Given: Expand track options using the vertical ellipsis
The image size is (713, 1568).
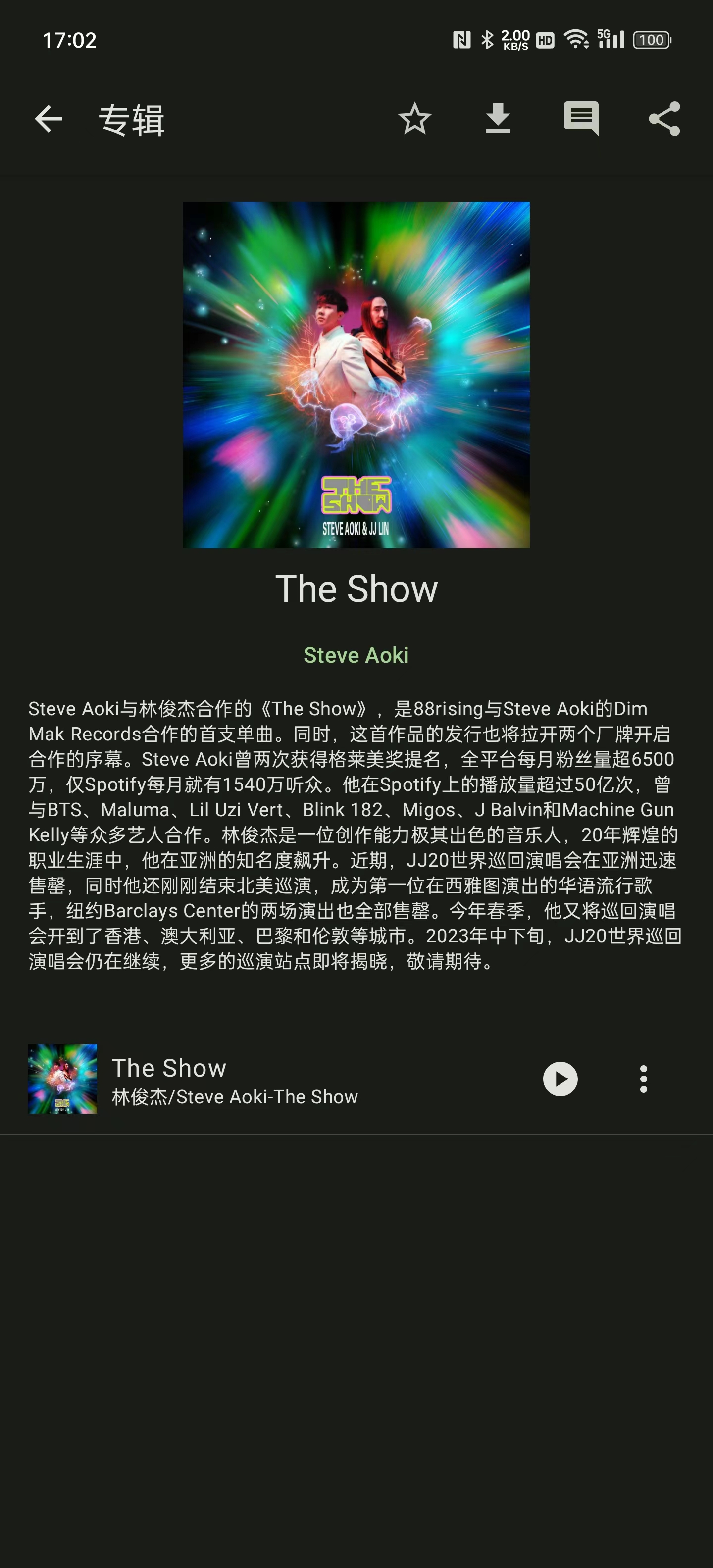Looking at the screenshot, I should click(643, 1078).
